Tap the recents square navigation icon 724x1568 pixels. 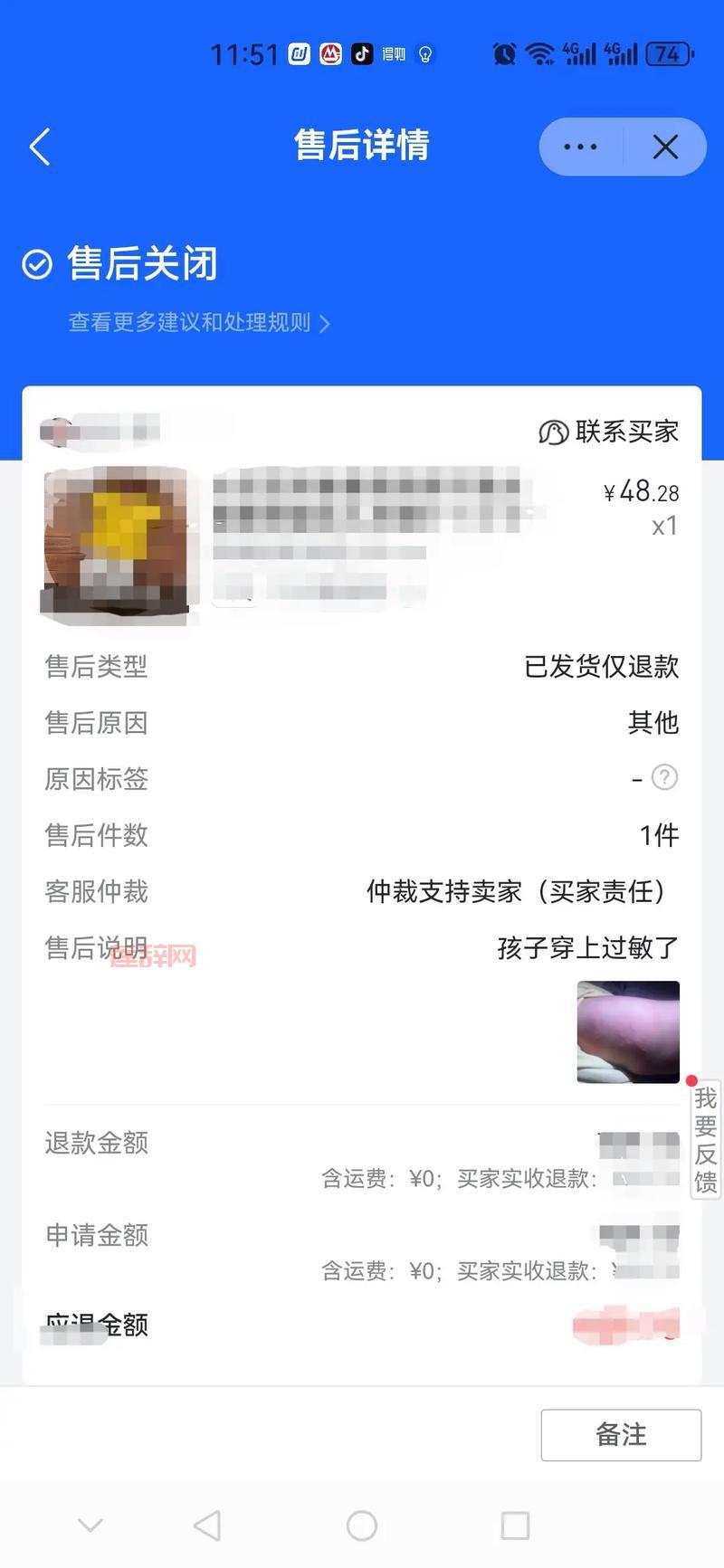pos(515,1525)
